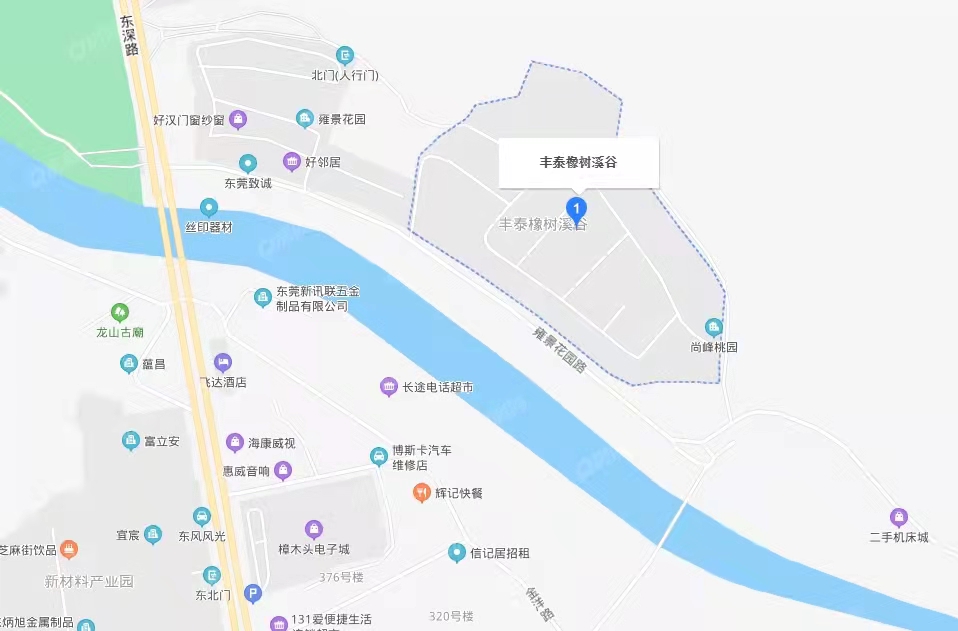
Task: Select the 龙山古廟 landmark marker
Action: click(120, 313)
